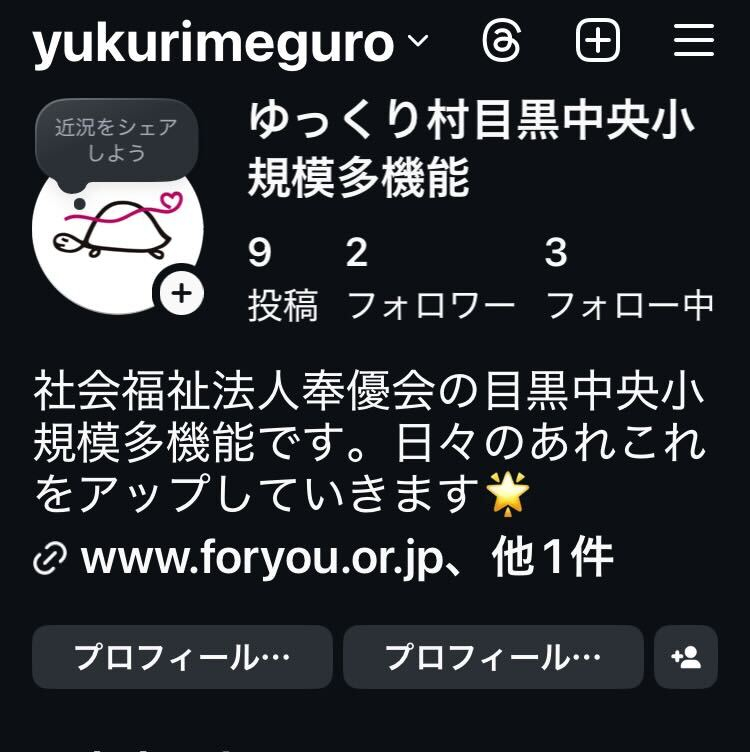Add a story via profile picture plus badge

coord(181,293)
